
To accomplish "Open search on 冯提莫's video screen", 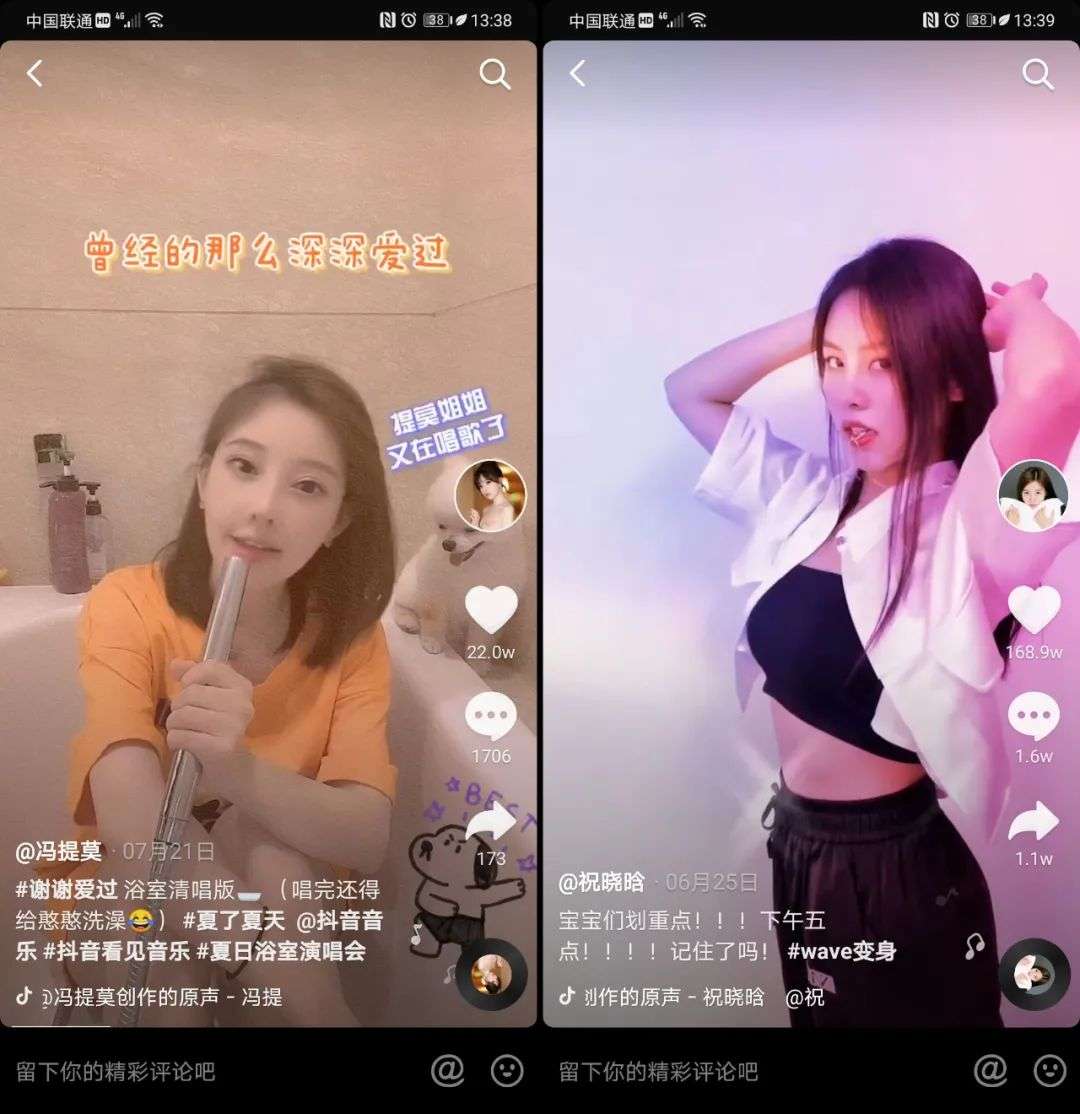I will [x=495, y=74].
